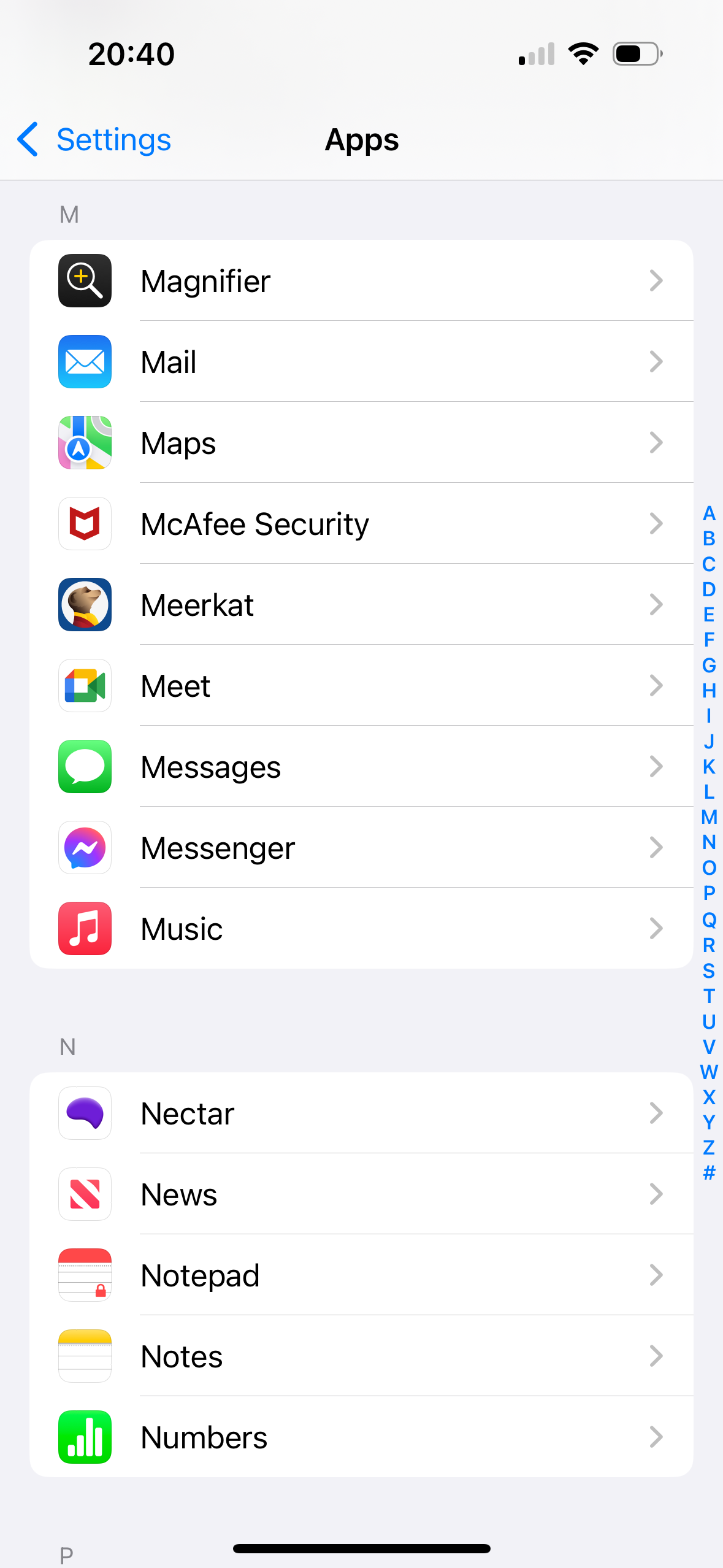Tap the Mail app icon
This screenshot has height=1568, width=723.
point(85,362)
